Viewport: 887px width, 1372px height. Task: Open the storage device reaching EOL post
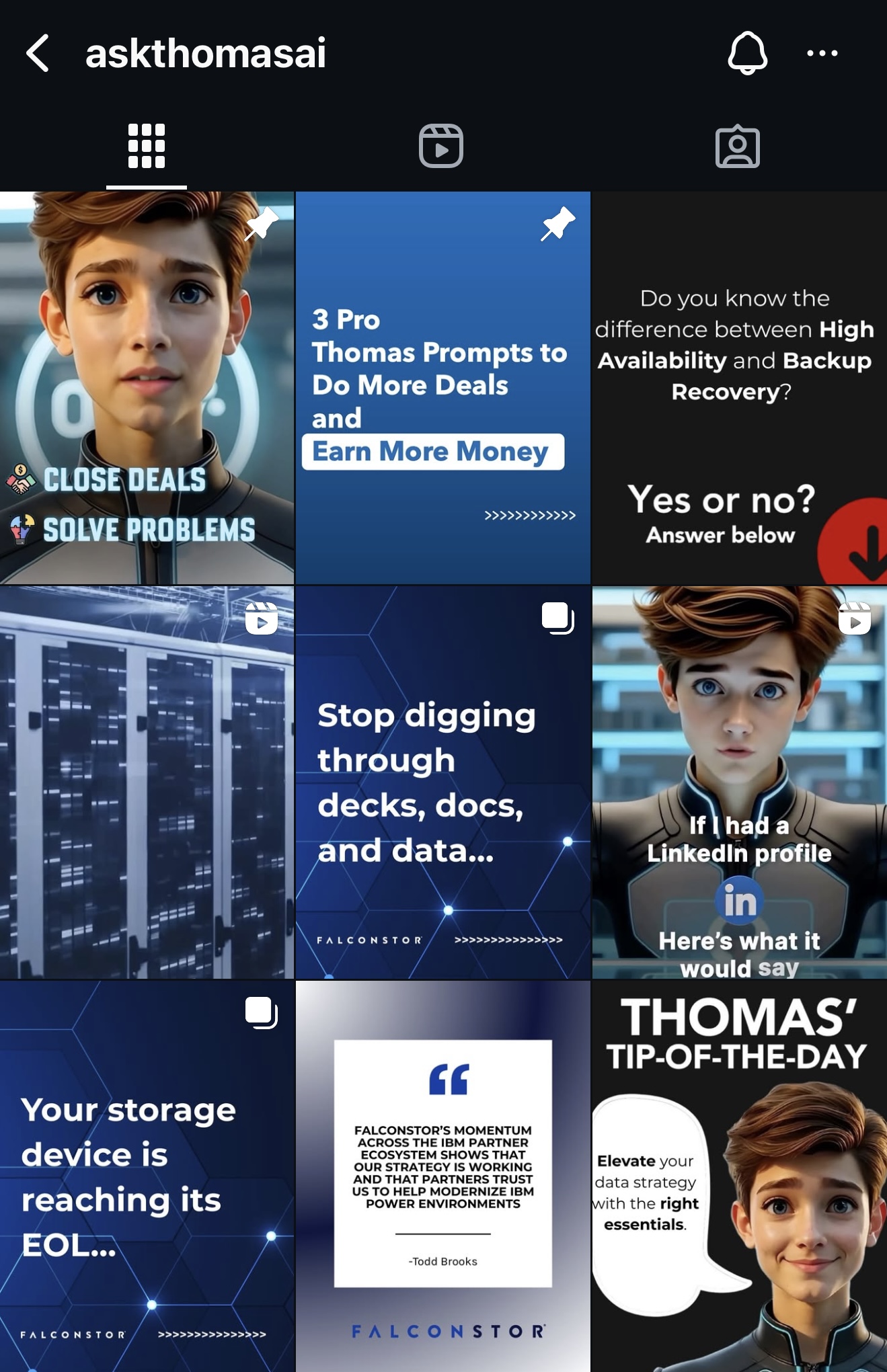pos(147,1176)
